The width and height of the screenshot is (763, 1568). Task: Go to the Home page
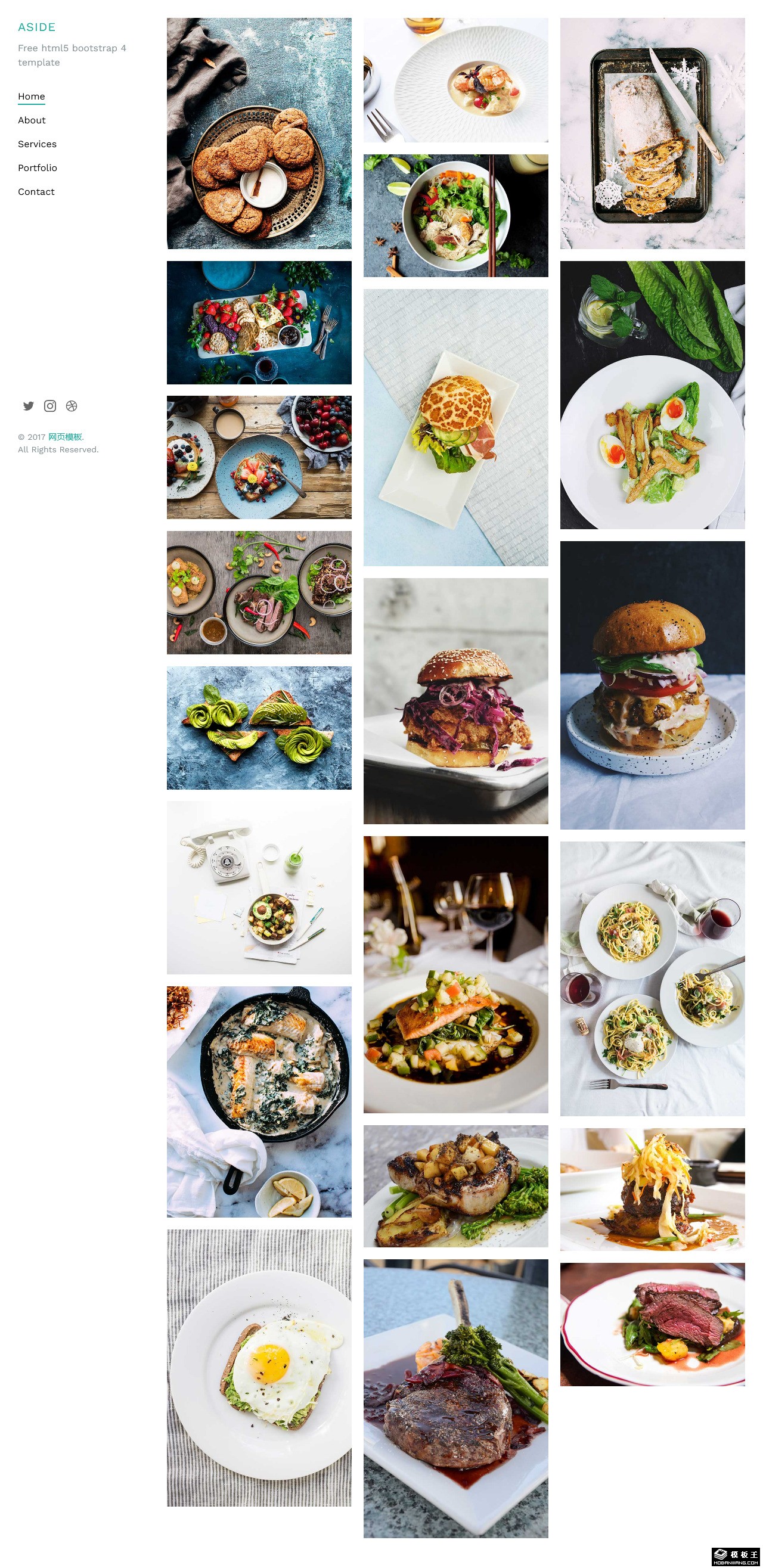(x=31, y=96)
